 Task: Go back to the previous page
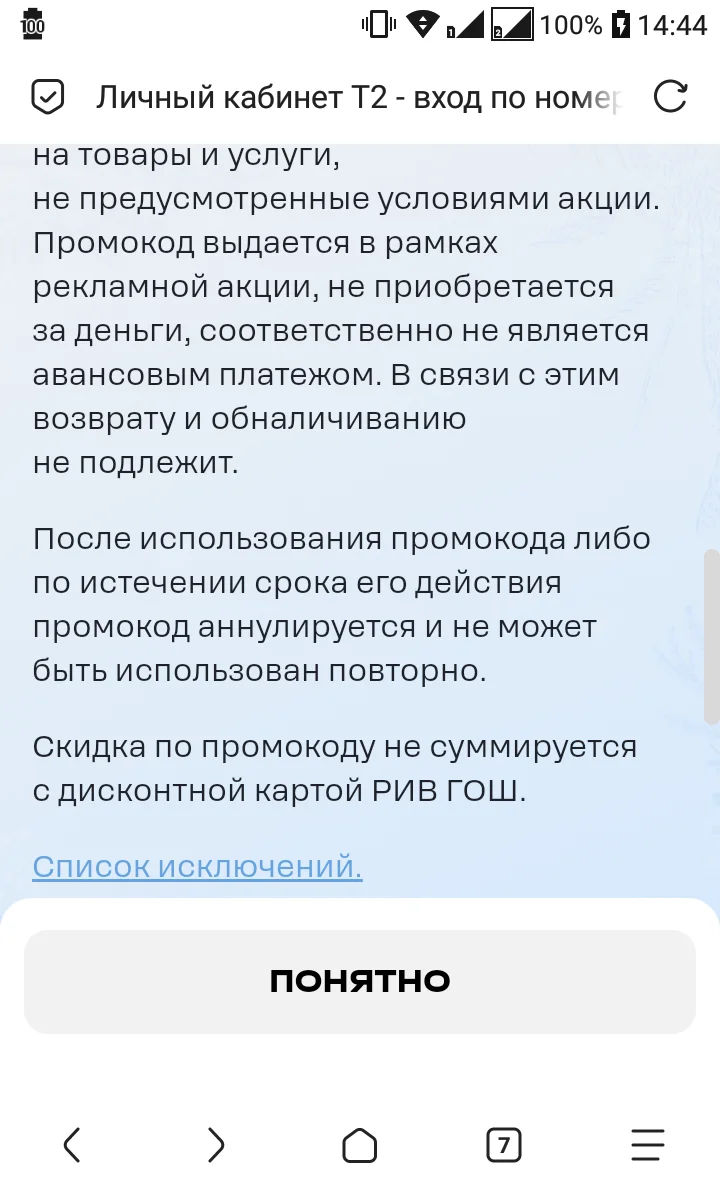(x=72, y=1145)
